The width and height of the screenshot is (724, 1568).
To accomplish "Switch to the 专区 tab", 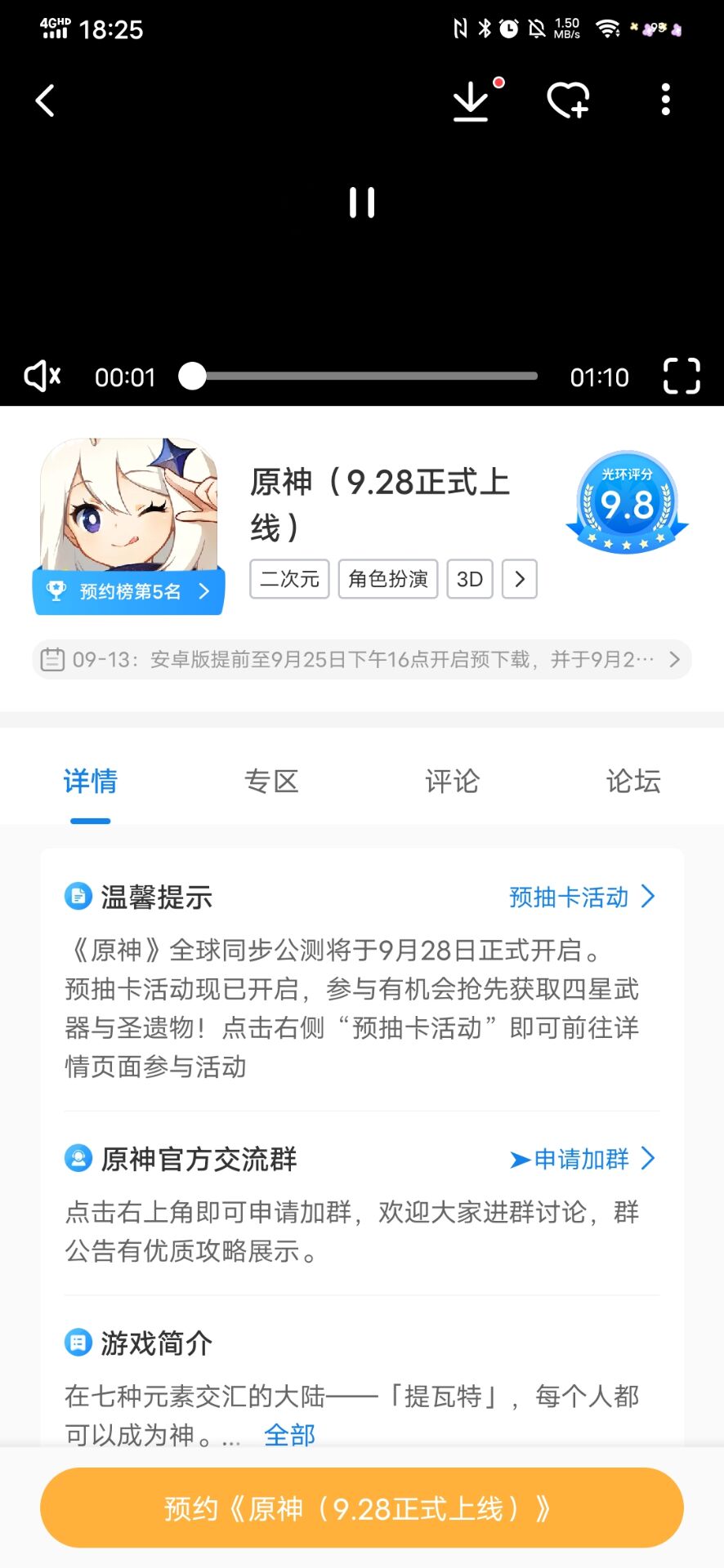I will pyautogui.click(x=271, y=782).
